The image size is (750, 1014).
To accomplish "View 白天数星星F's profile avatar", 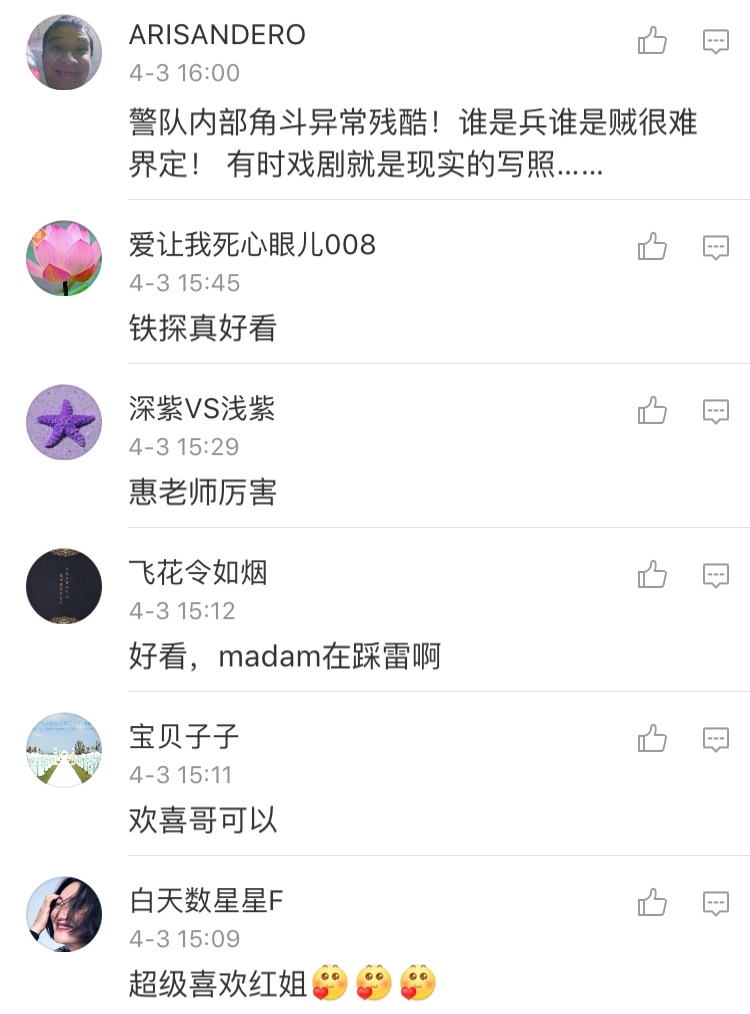I will pyautogui.click(x=64, y=914).
